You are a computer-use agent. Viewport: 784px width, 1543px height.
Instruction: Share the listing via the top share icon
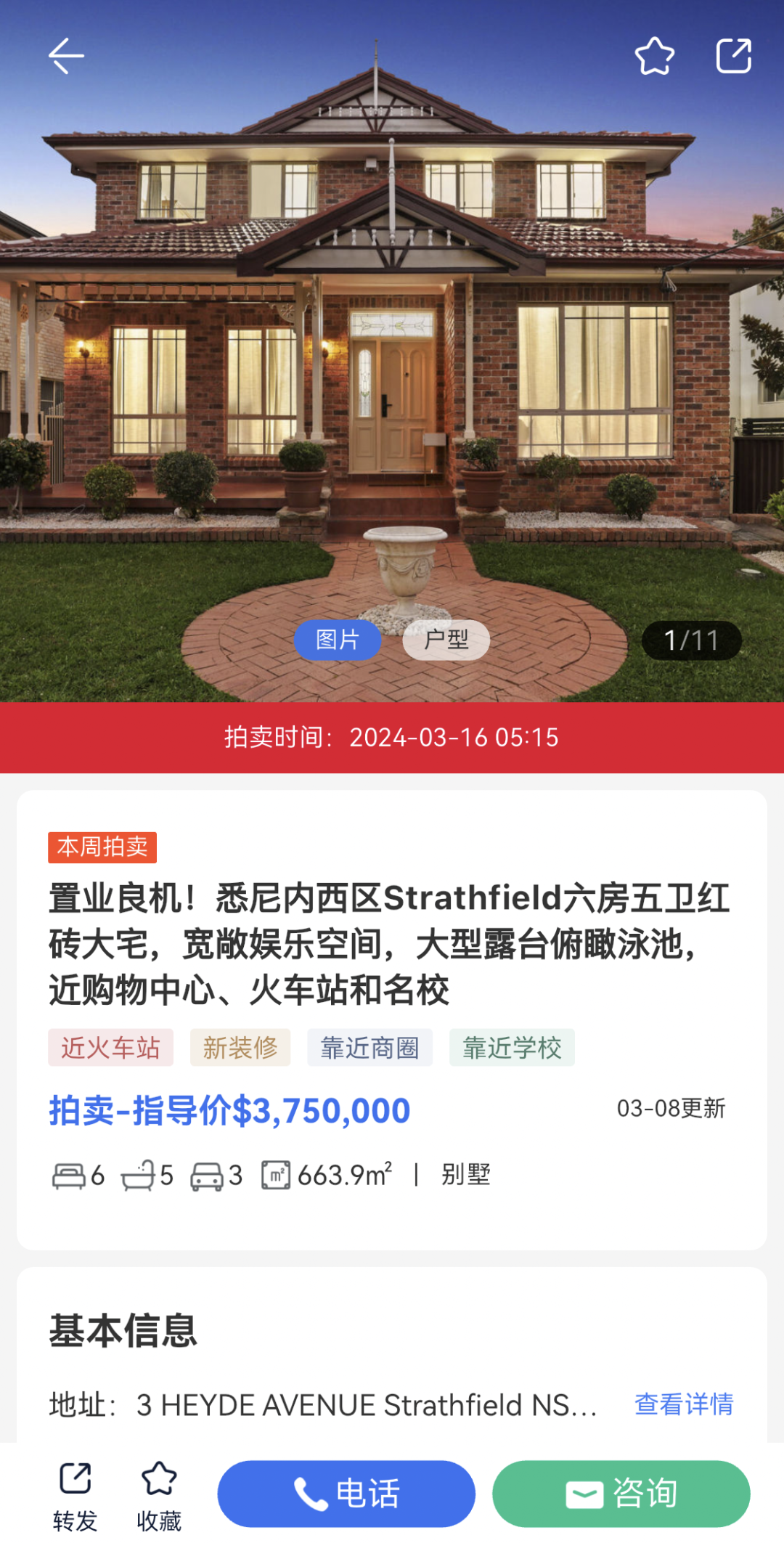click(x=733, y=56)
